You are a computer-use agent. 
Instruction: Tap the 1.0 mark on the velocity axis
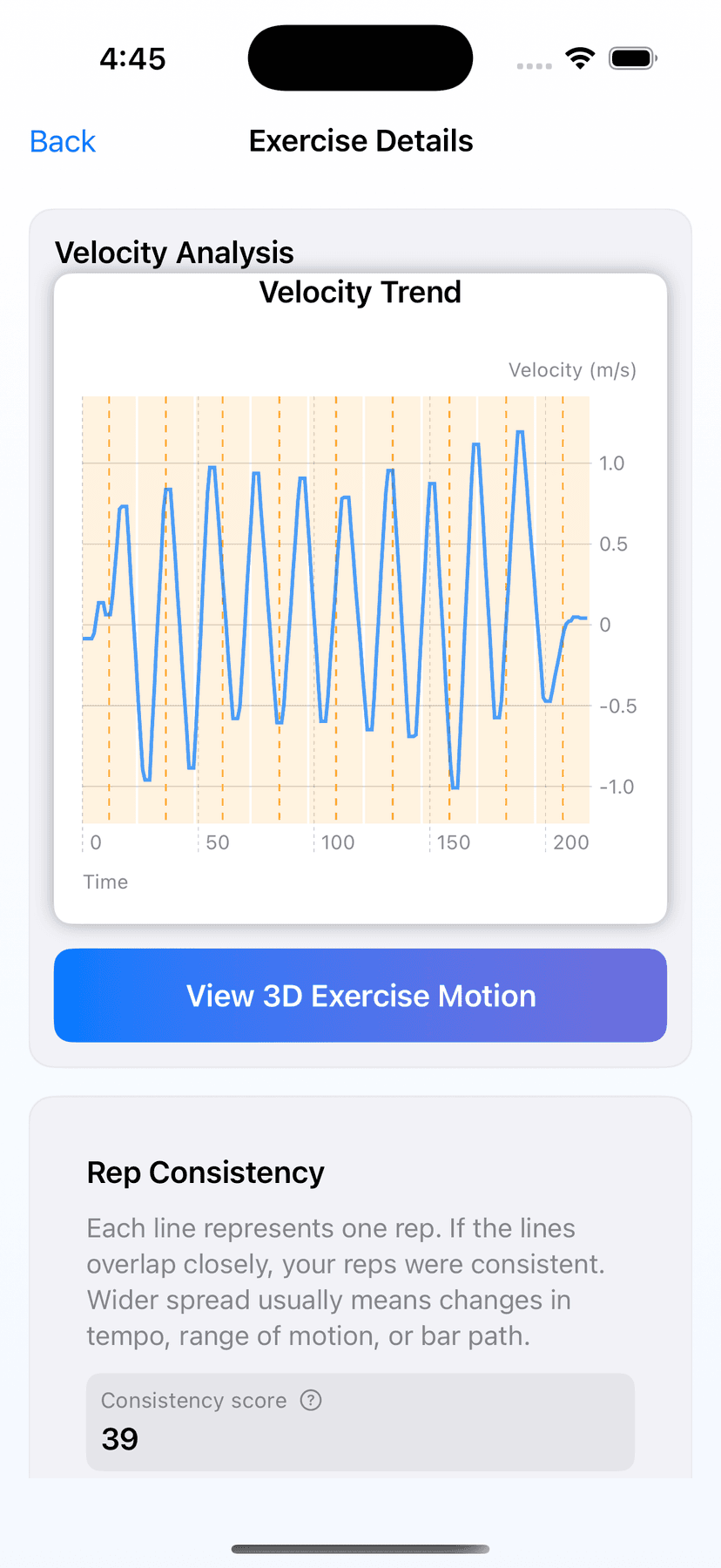pyautogui.click(x=612, y=463)
